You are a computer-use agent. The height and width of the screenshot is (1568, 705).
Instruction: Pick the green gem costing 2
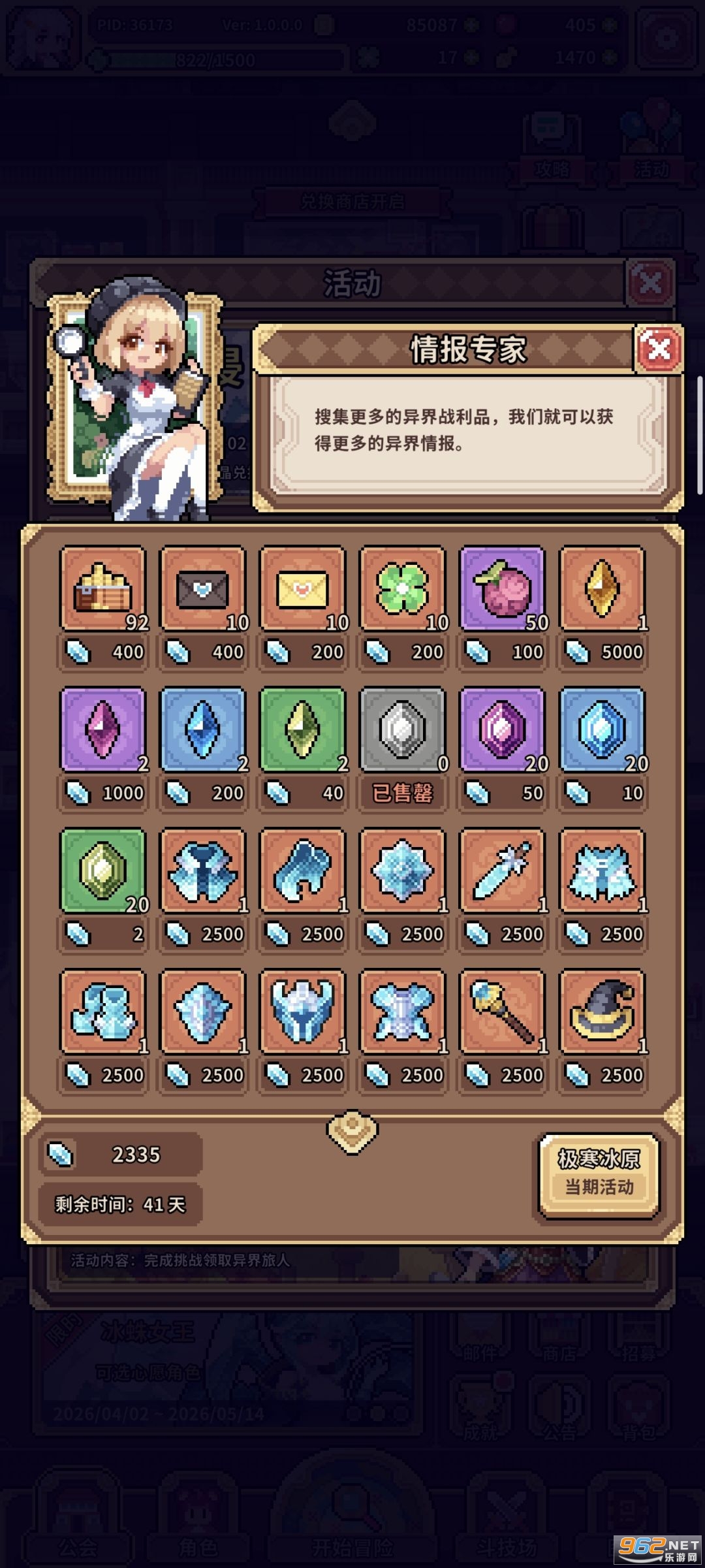pyautogui.click(x=103, y=870)
